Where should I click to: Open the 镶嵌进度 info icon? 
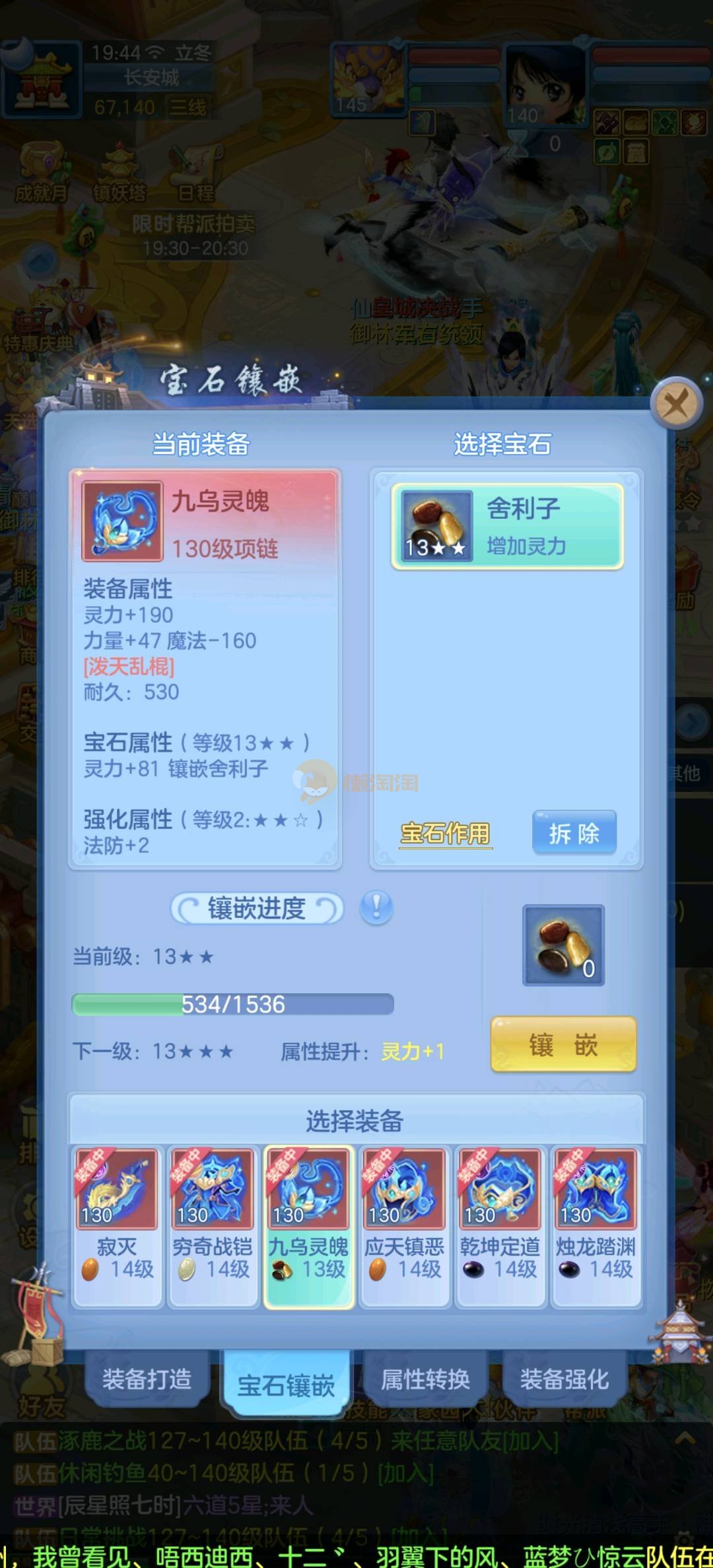376,907
